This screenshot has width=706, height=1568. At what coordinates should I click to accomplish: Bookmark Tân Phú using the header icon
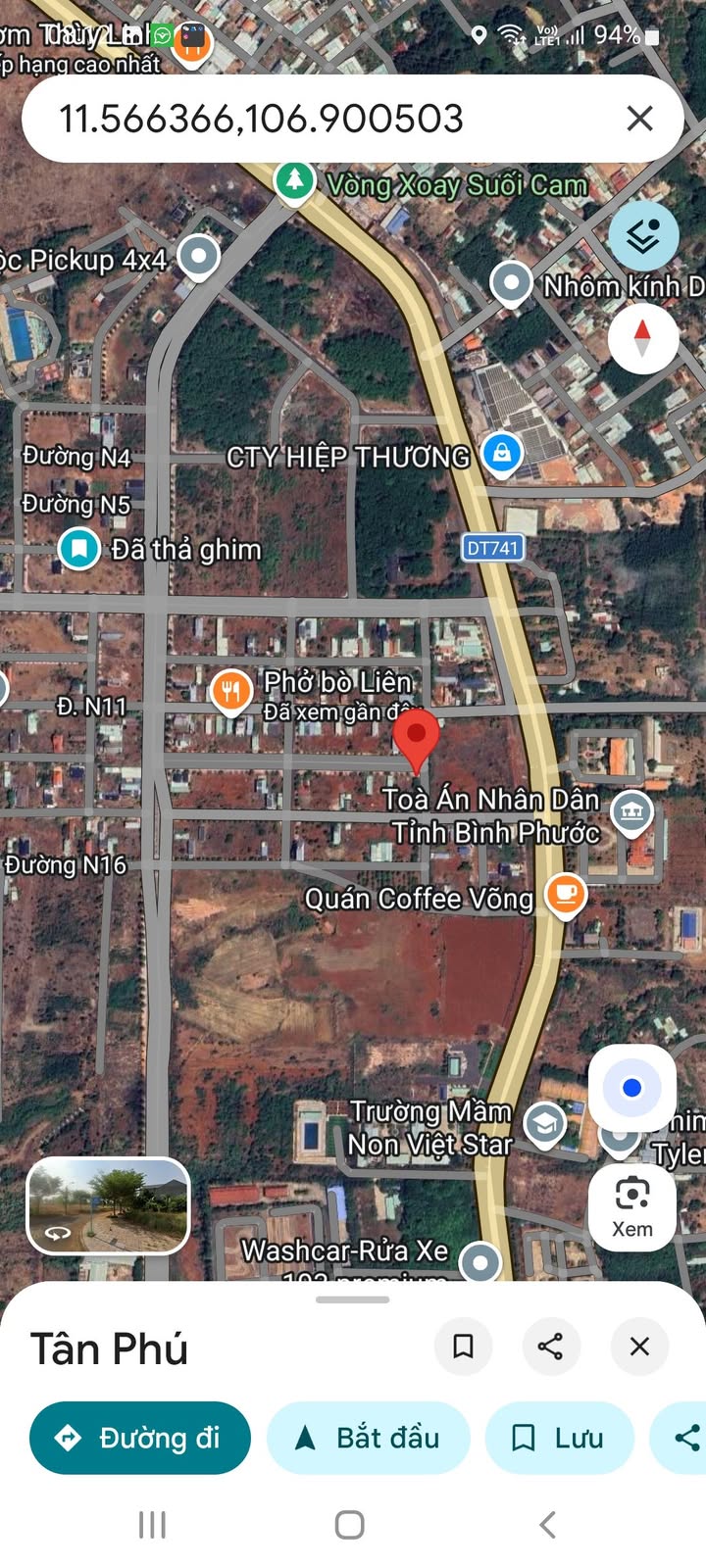[463, 1347]
